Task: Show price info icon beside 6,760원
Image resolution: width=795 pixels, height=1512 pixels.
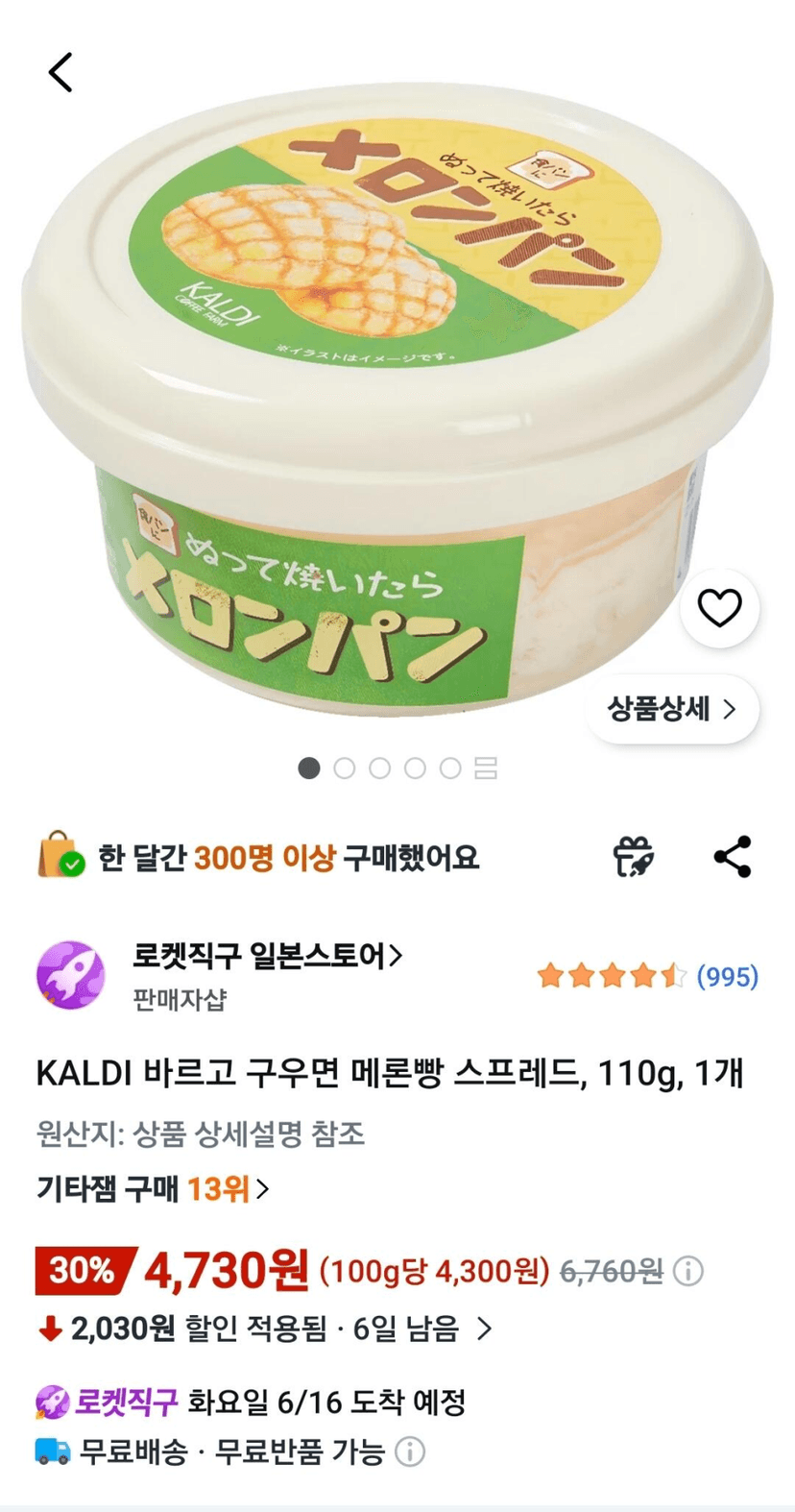Action: pyautogui.click(x=687, y=1272)
